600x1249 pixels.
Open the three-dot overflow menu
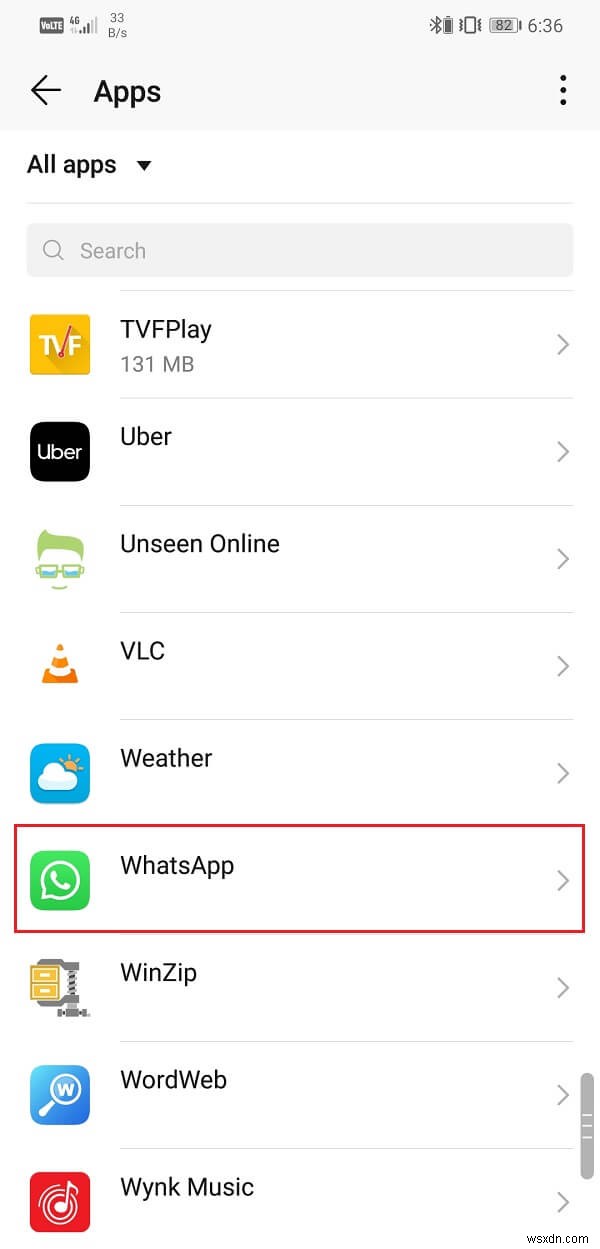pos(563,91)
